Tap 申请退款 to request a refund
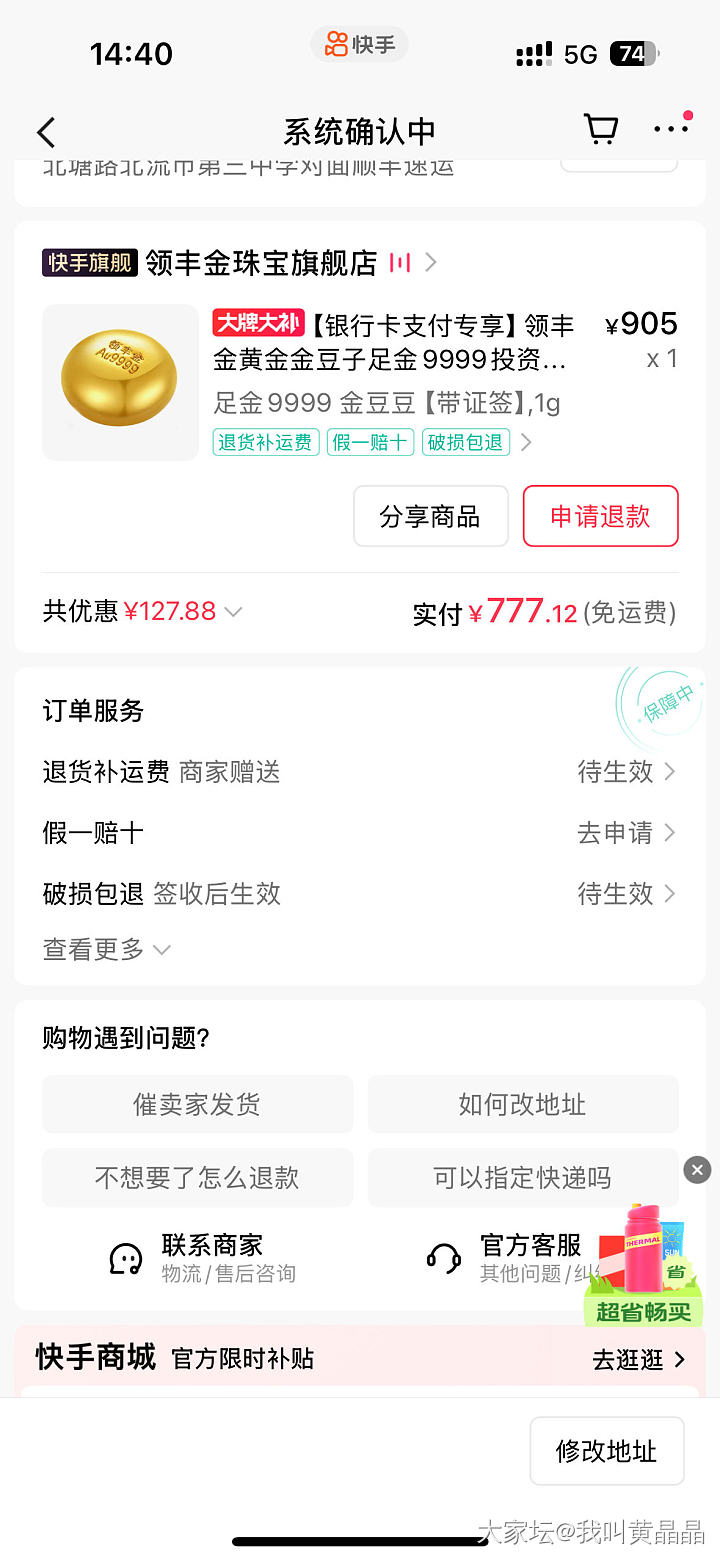 (x=600, y=516)
